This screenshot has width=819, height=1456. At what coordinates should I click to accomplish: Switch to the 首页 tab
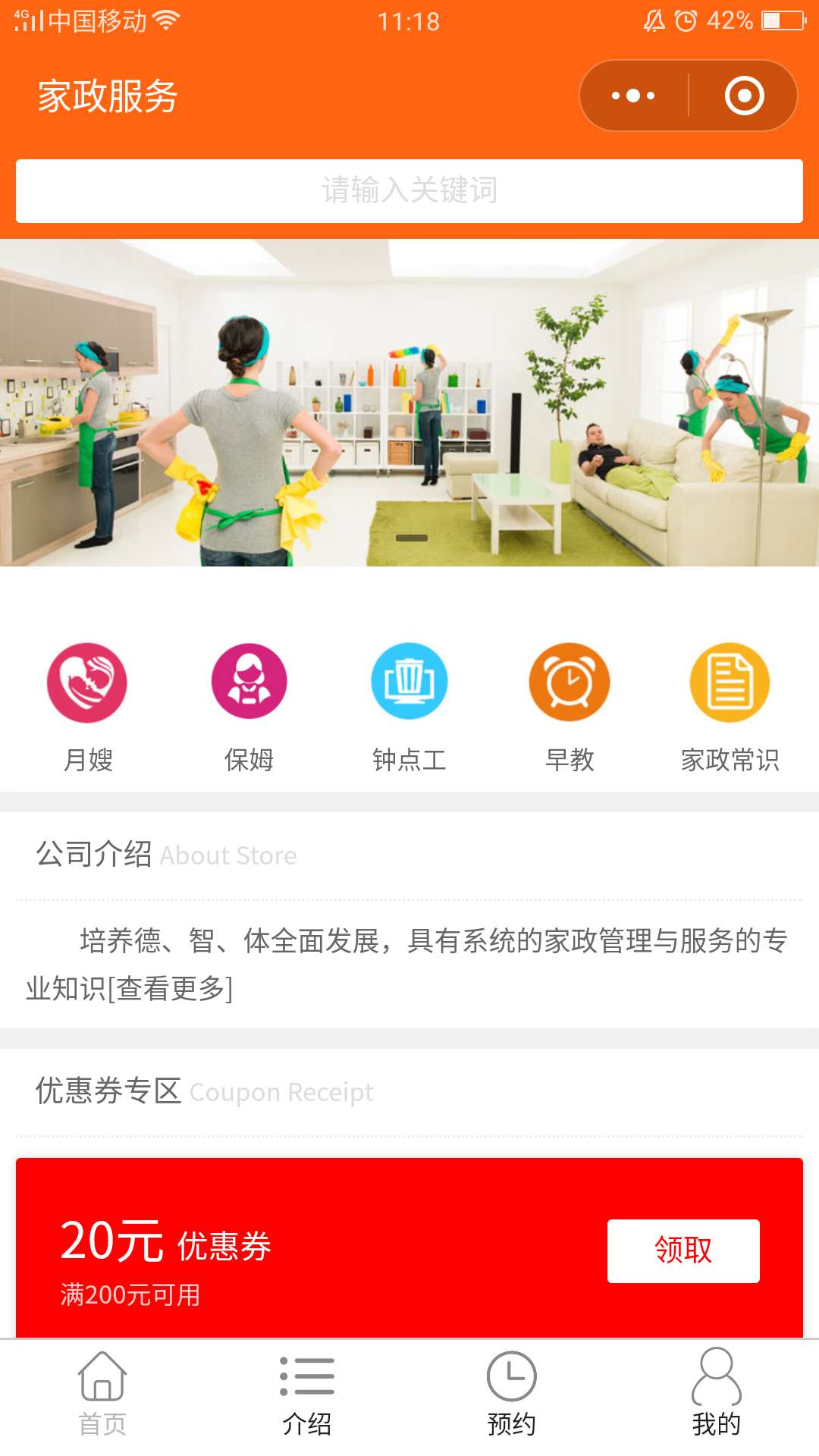pyautogui.click(x=102, y=1394)
